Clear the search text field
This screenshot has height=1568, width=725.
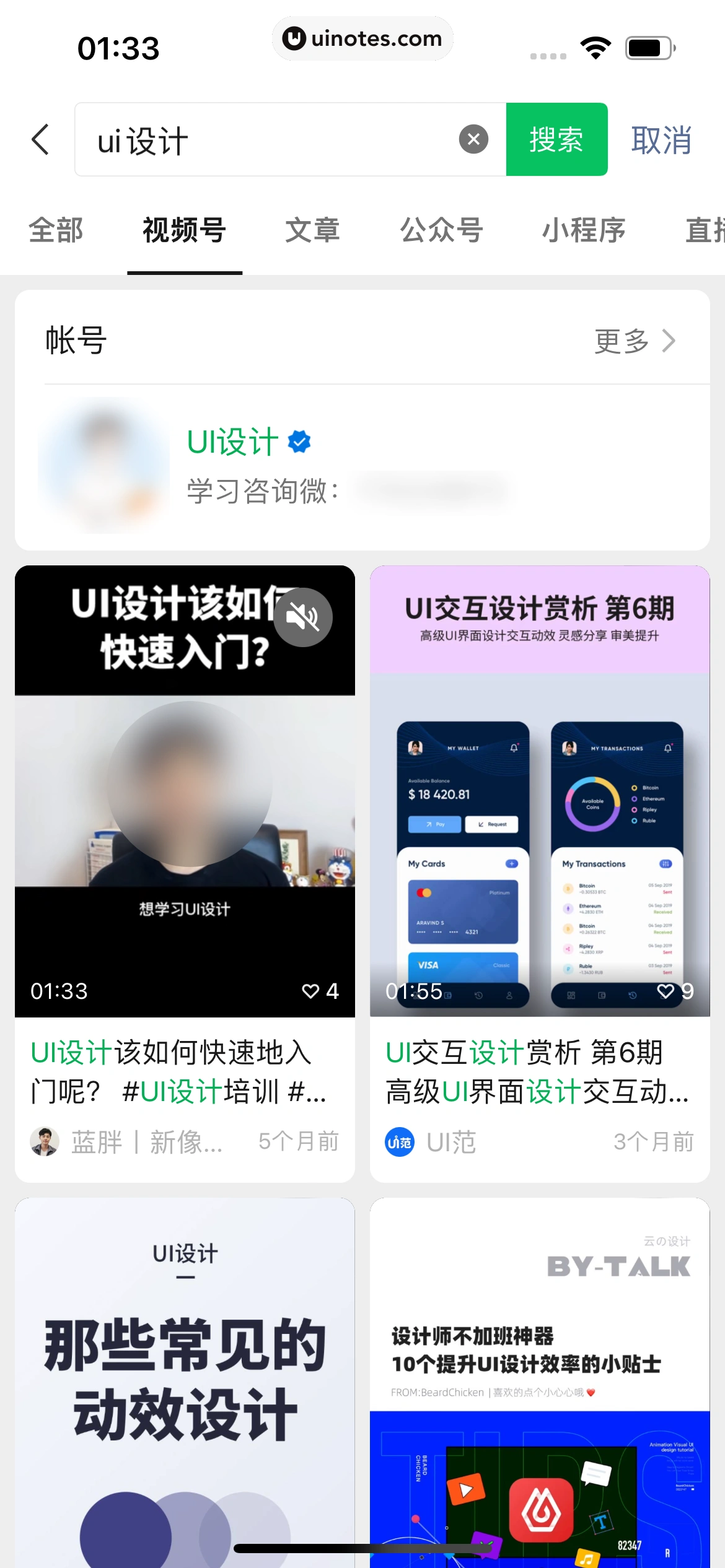[x=473, y=139]
